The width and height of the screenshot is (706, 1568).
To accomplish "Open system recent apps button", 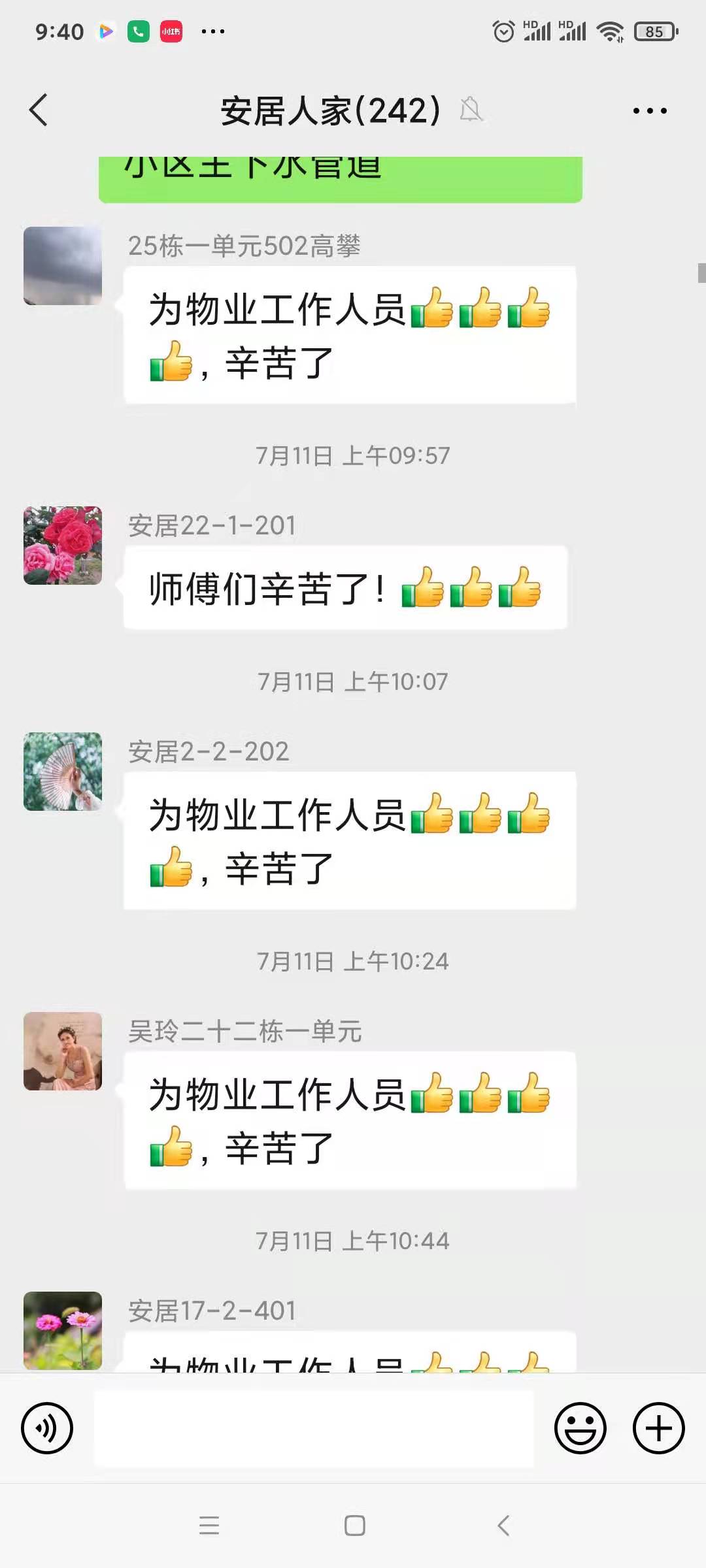I will coord(209,1526).
